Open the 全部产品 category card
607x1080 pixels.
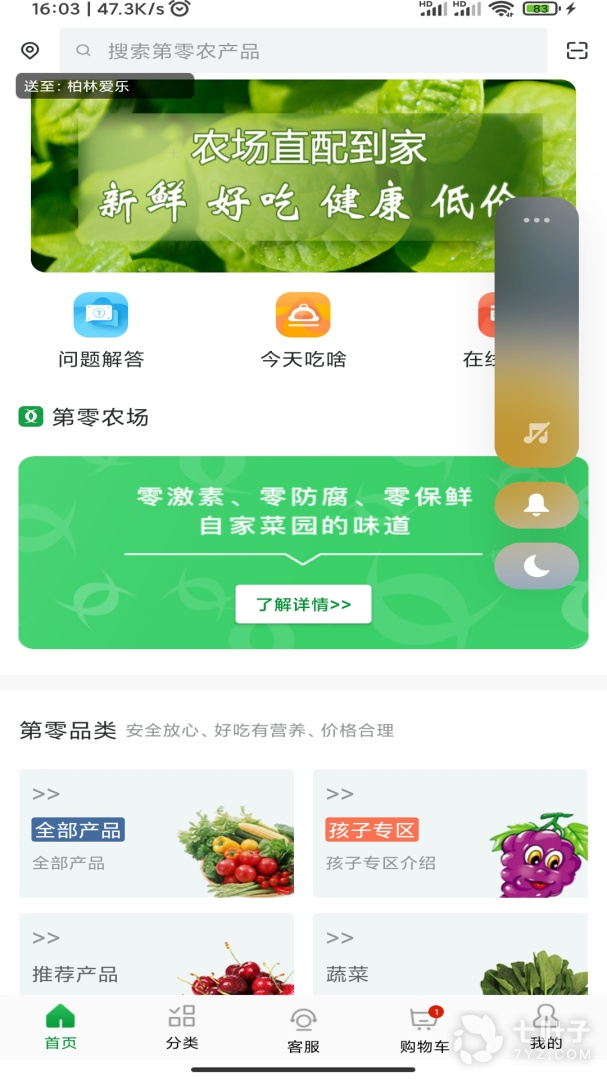[156, 833]
